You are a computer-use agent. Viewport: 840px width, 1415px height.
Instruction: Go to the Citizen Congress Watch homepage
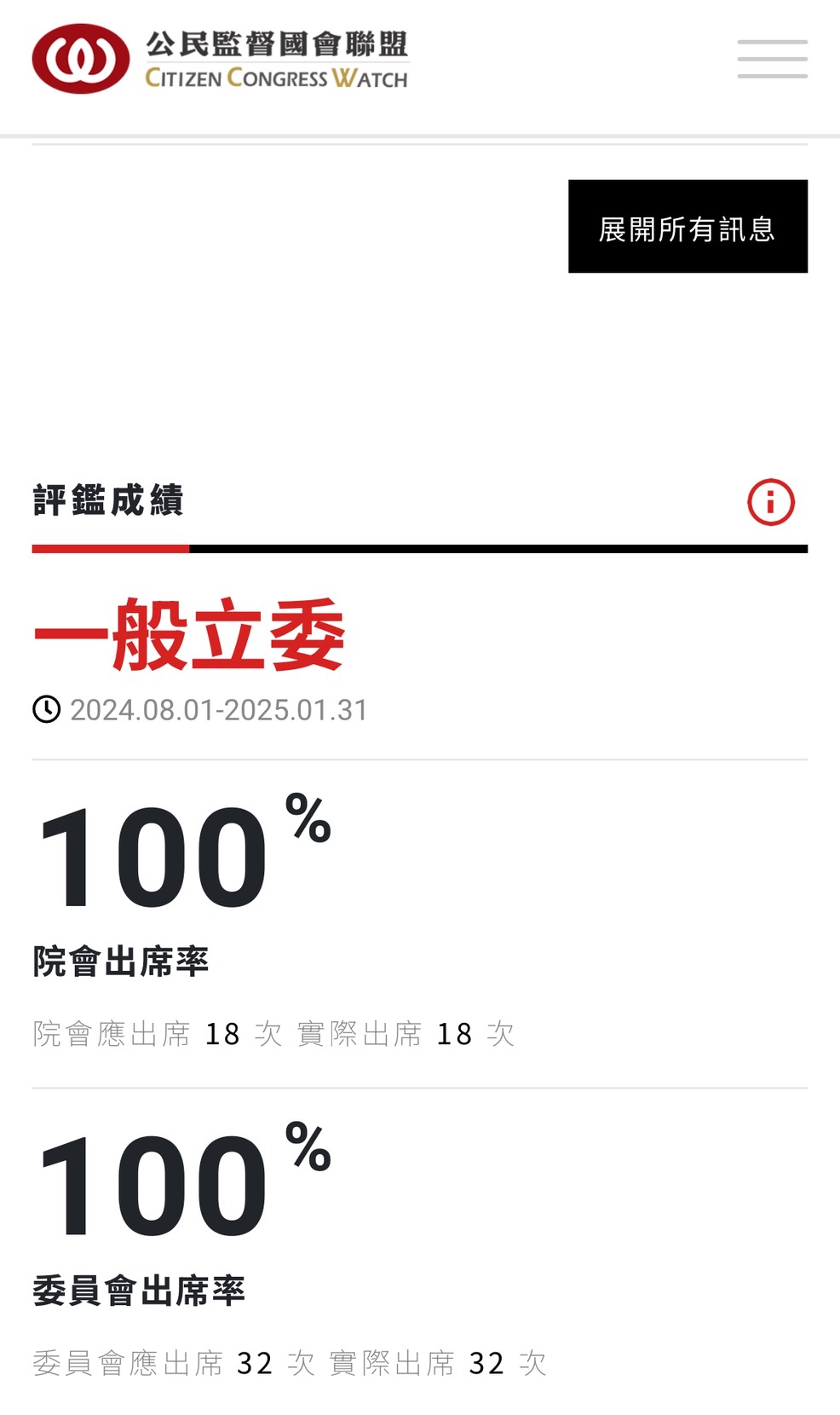pyautogui.click(x=221, y=59)
